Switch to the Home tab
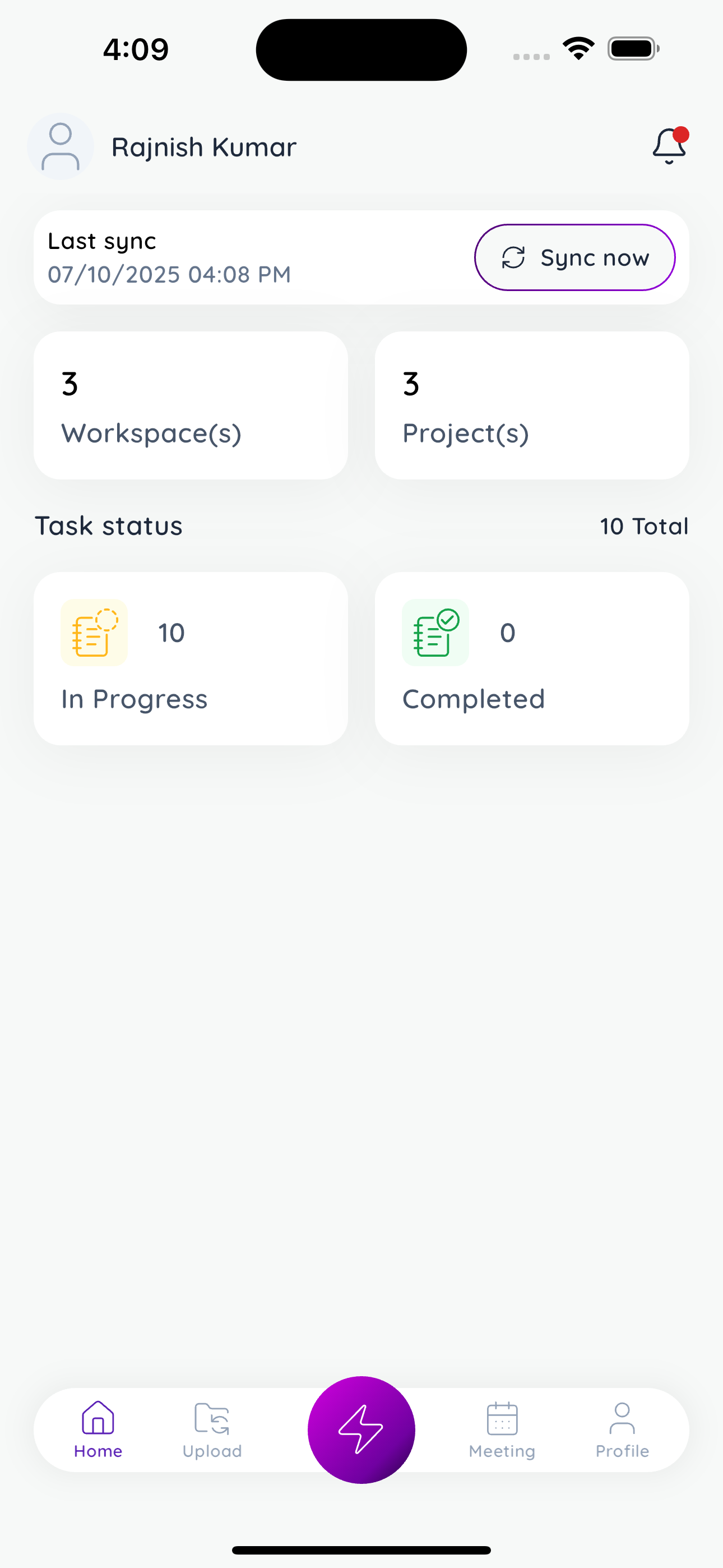 pos(98,1431)
